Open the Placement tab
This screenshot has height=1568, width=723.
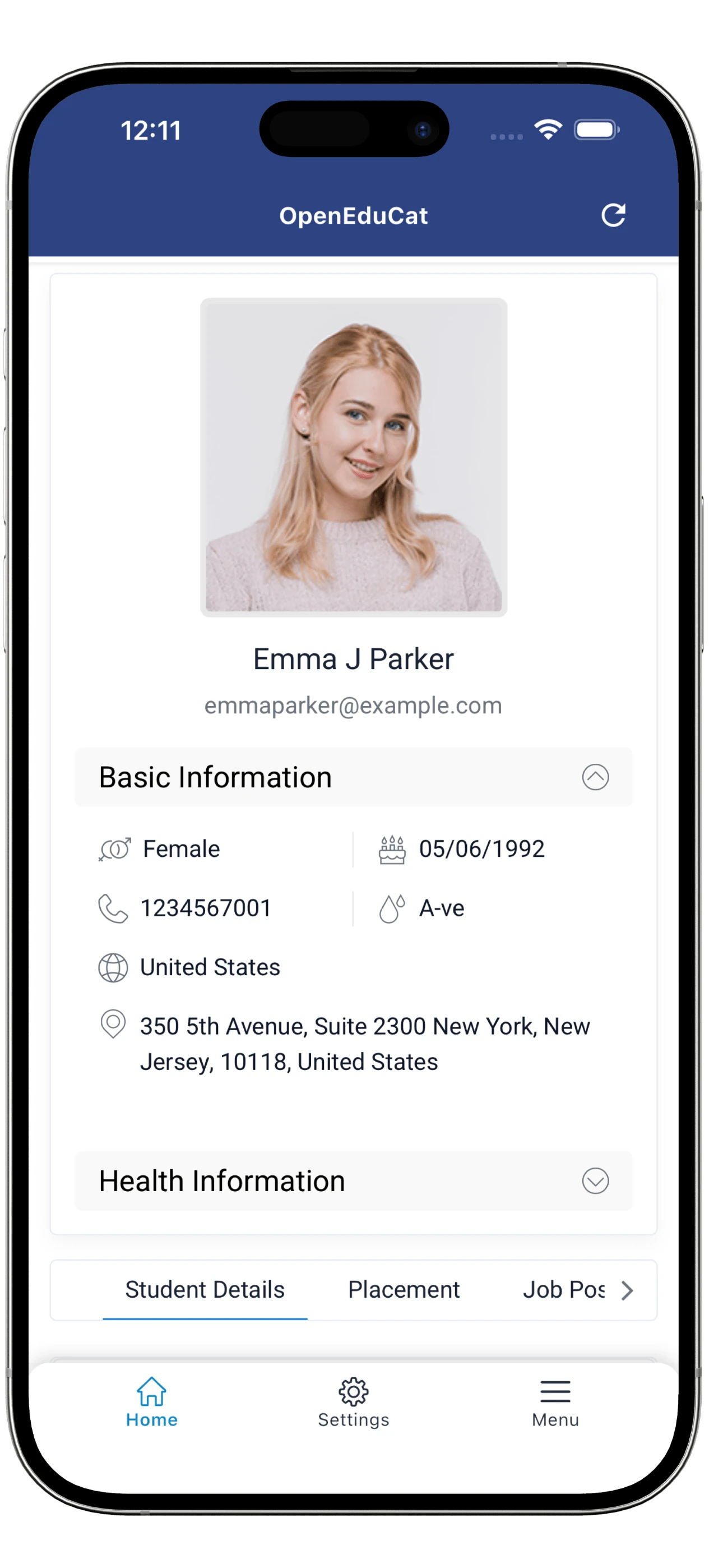tap(404, 1290)
